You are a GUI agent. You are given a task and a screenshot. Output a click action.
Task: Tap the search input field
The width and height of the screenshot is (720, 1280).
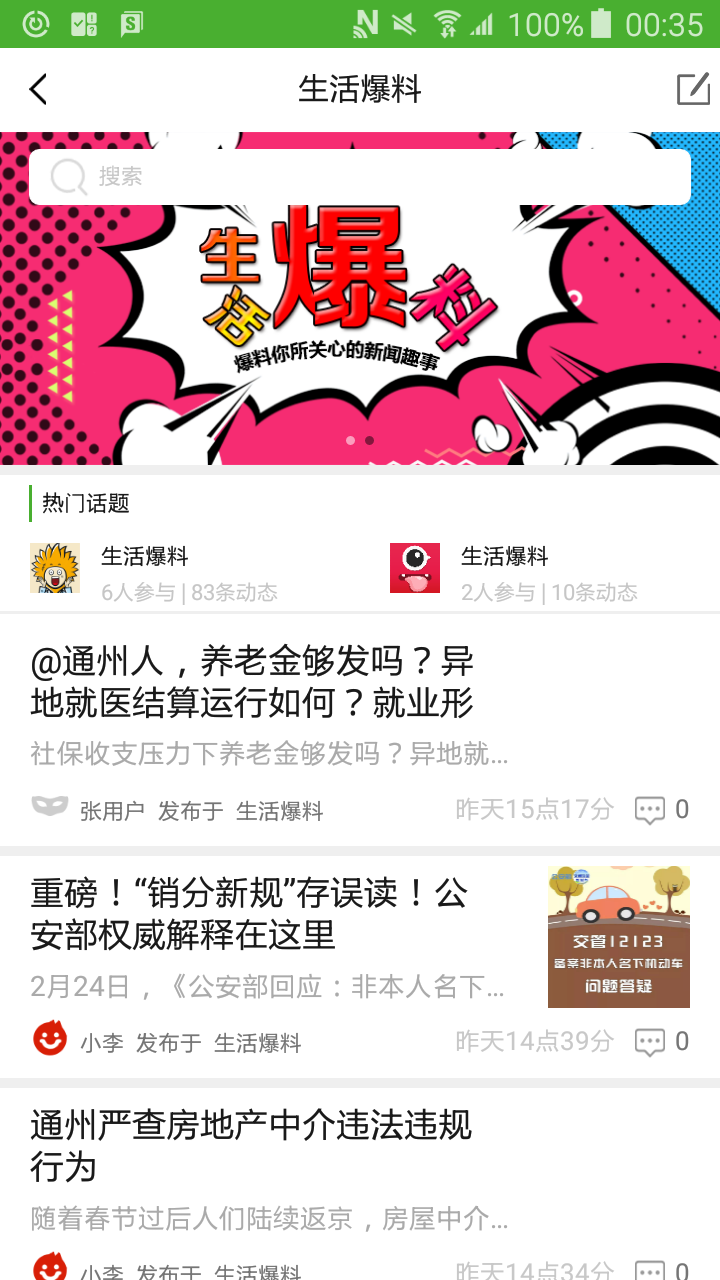pos(360,176)
